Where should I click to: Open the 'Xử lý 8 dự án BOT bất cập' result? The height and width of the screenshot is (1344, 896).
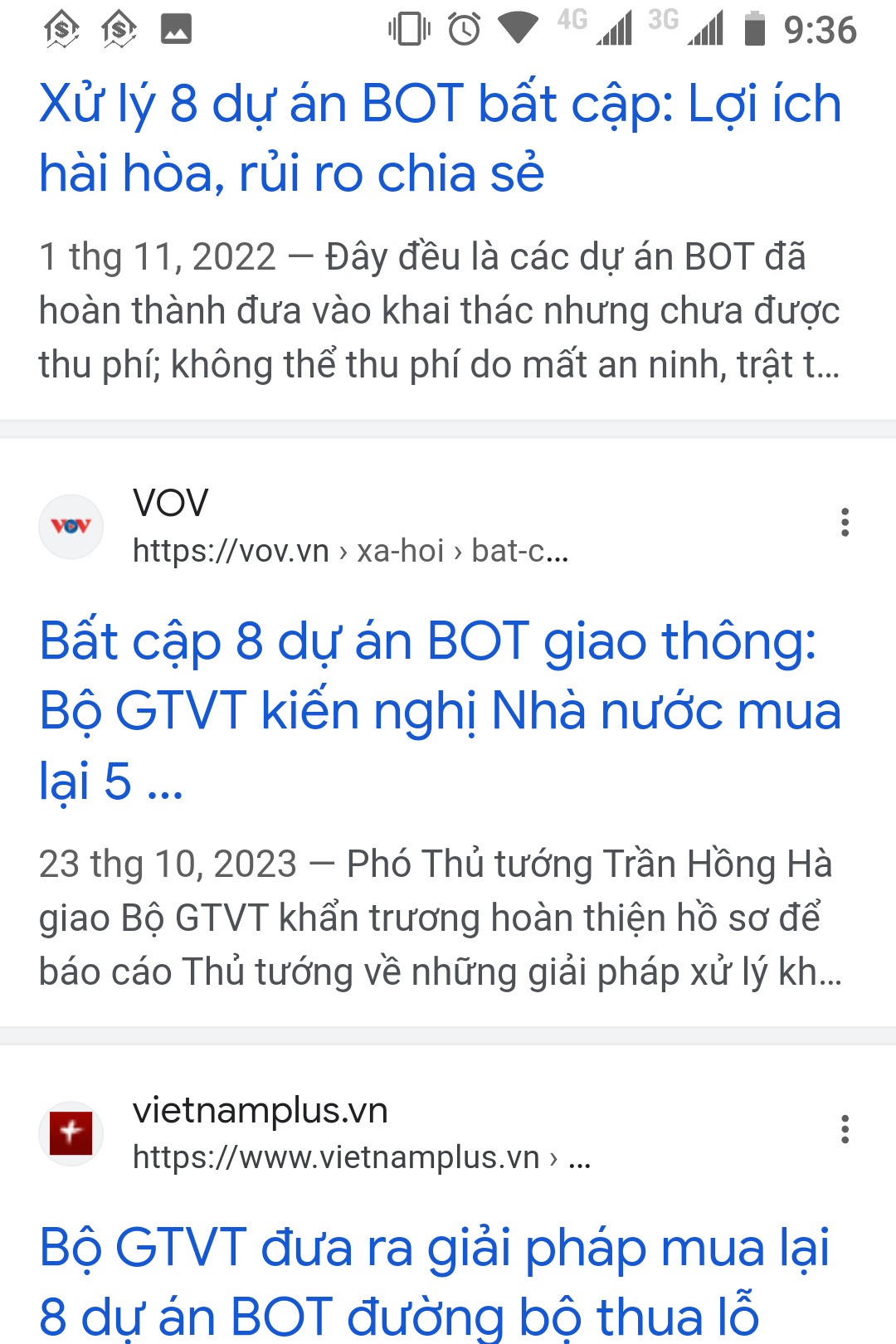coord(440,138)
